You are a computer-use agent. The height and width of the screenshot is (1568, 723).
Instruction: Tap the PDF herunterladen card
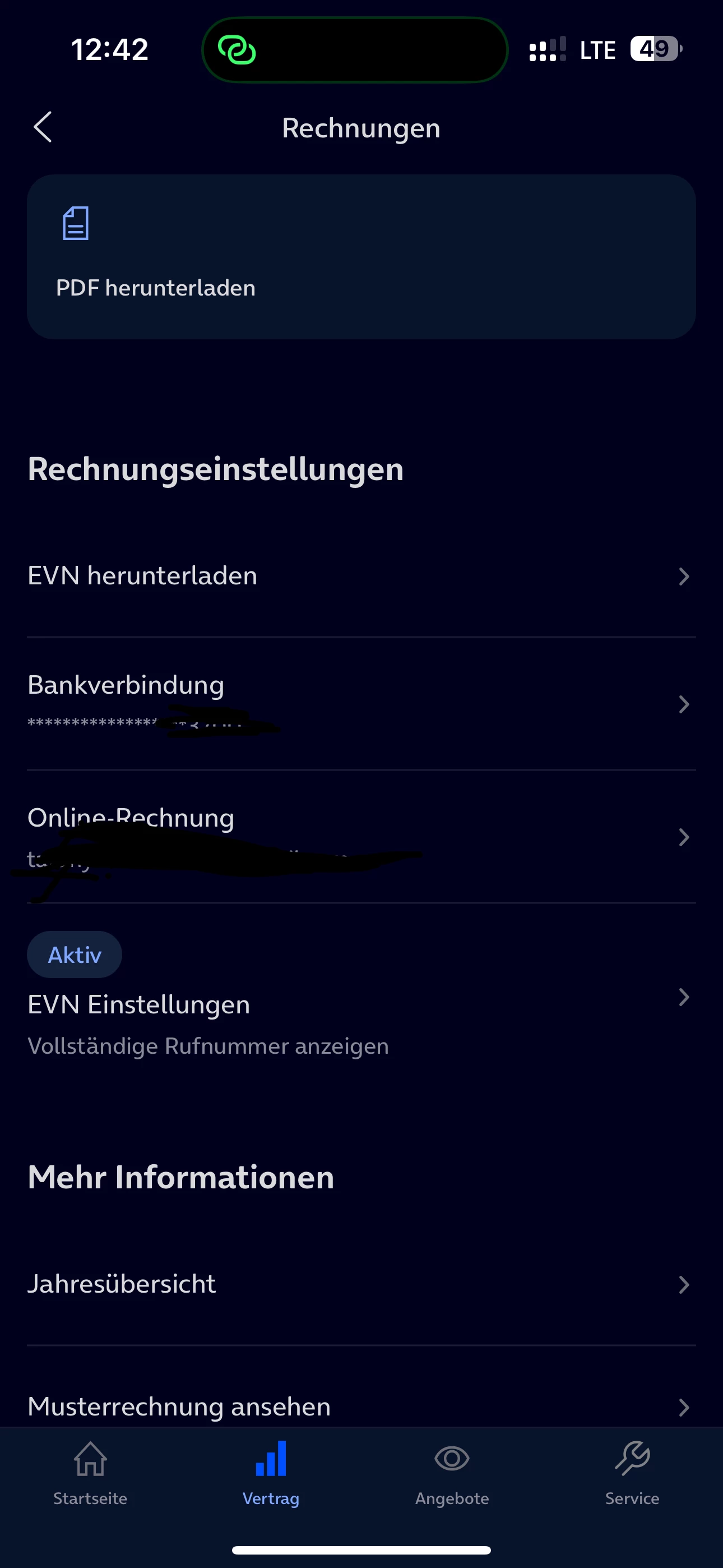361,257
